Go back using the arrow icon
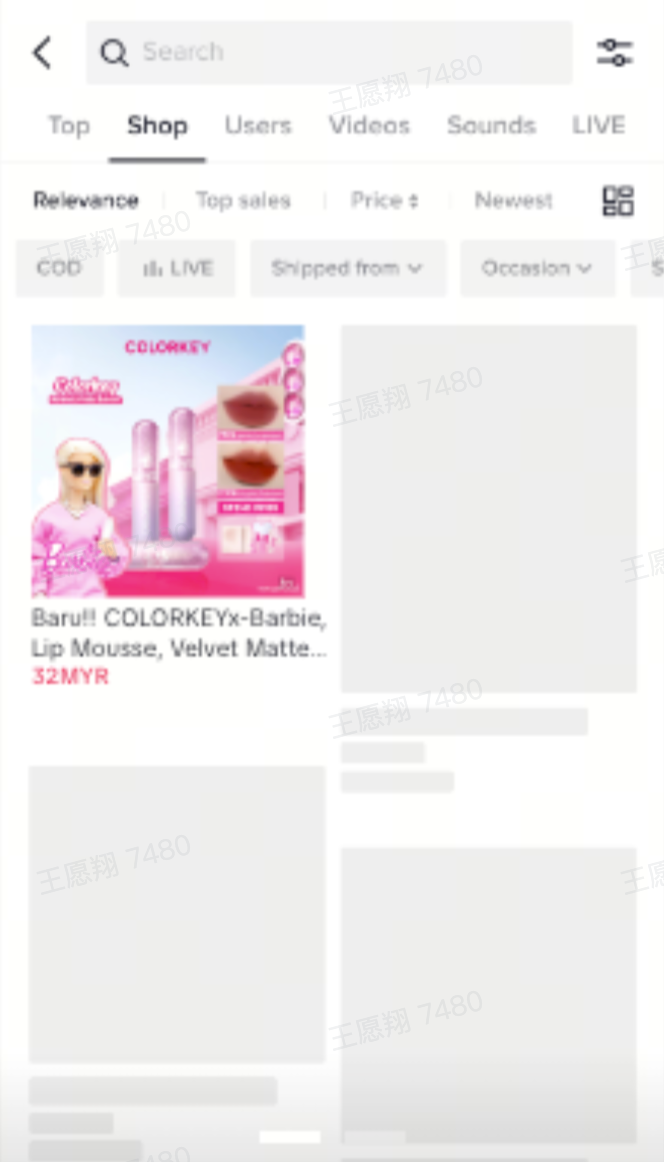Image resolution: width=664 pixels, height=1162 pixels. click(42, 53)
